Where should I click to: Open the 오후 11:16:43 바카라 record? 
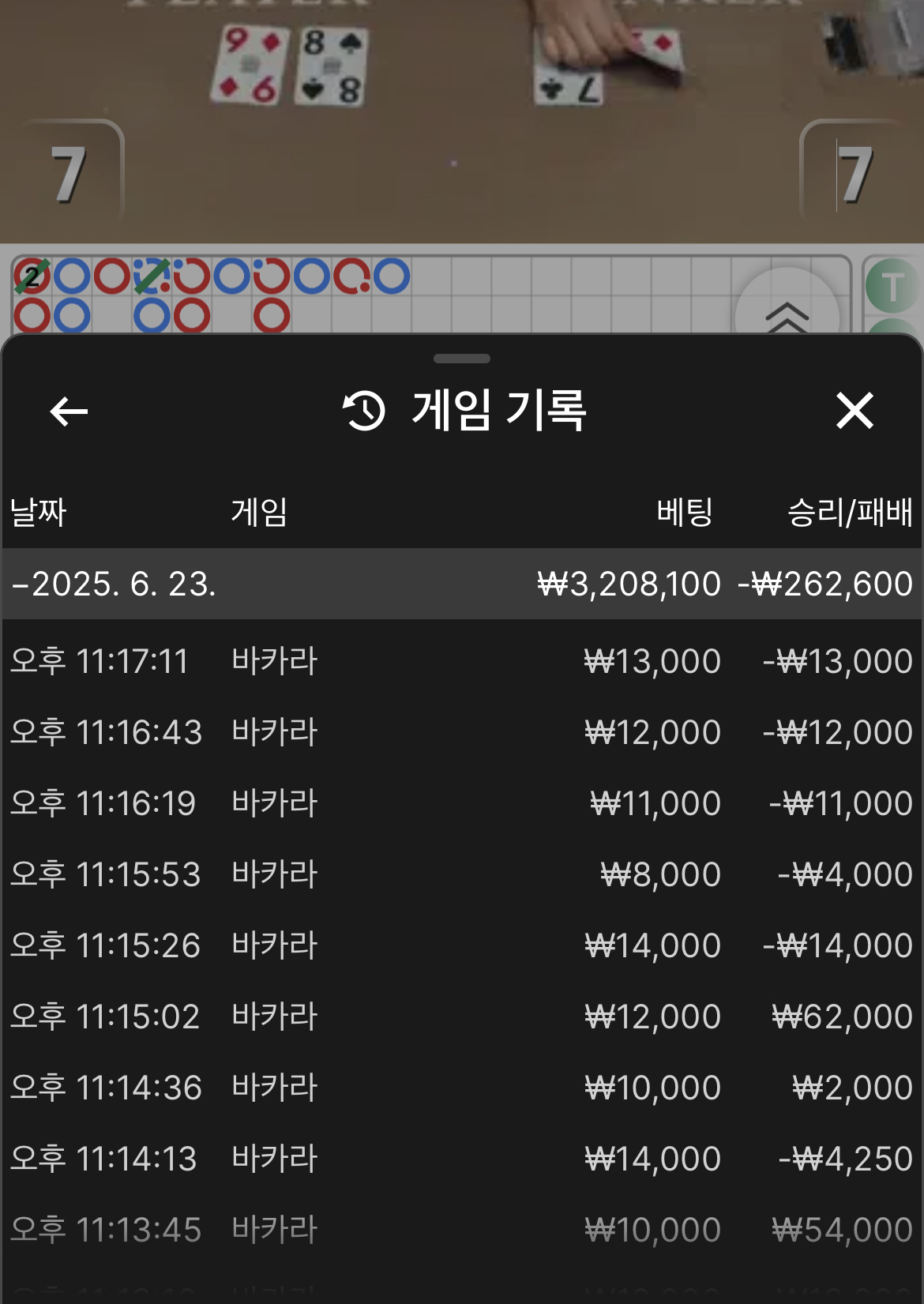[x=462, y=732]
